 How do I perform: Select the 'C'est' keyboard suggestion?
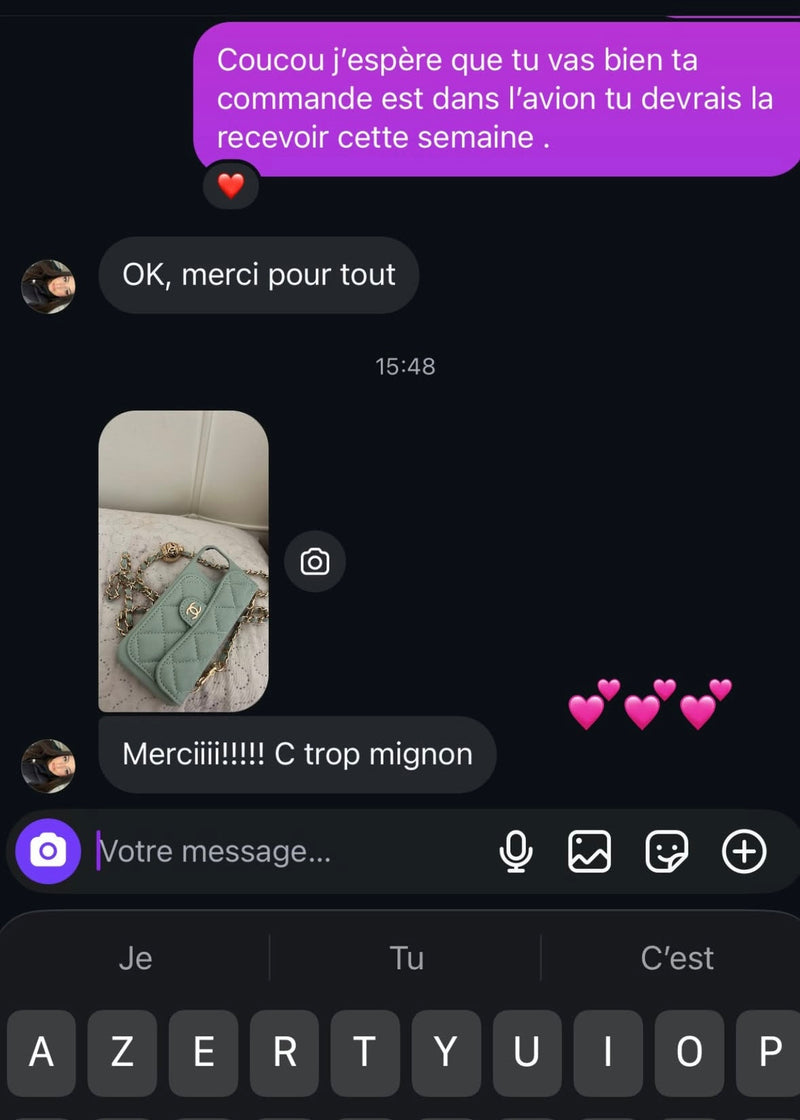[678, 958]
